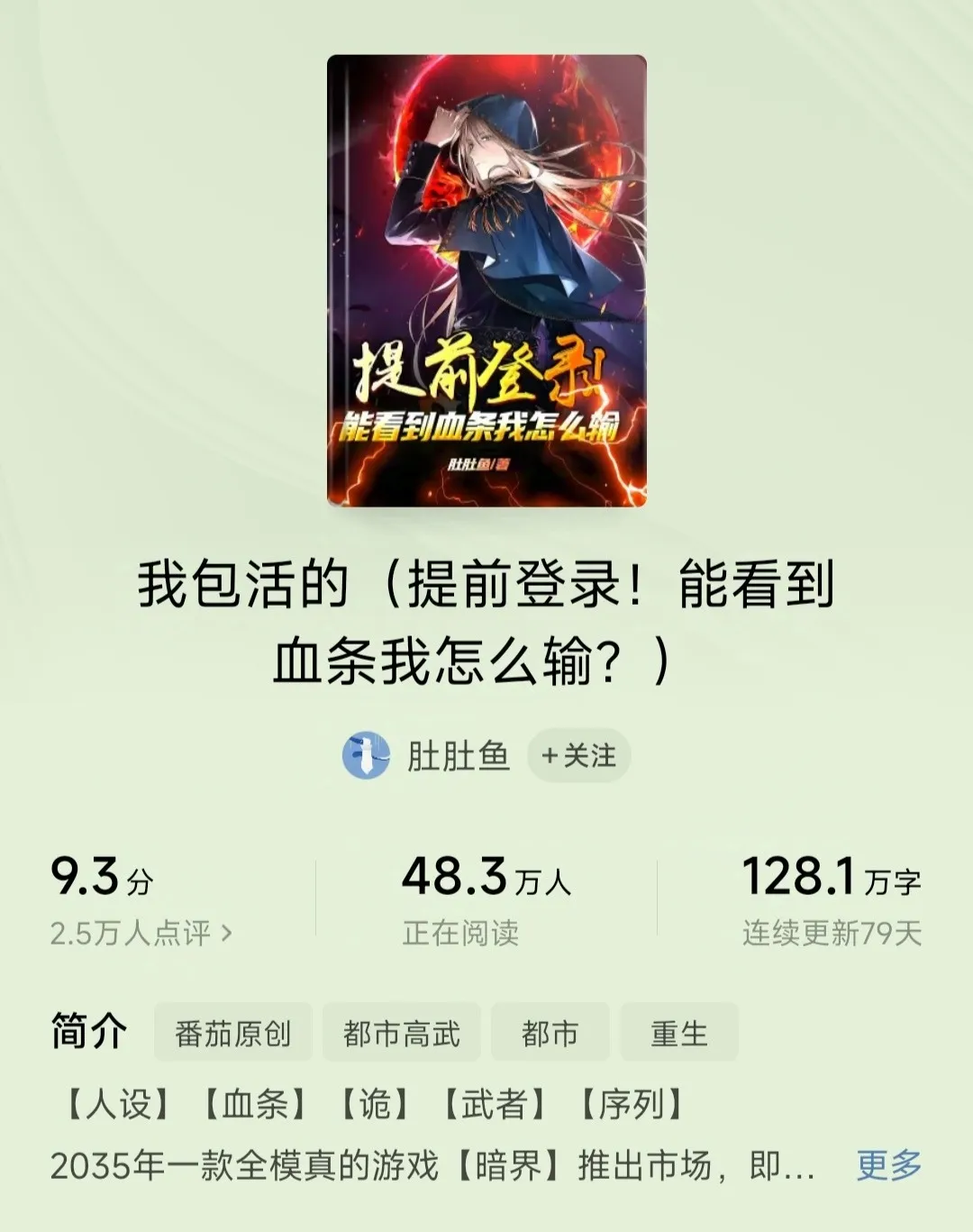The image size is (973, 1232).
Task: Open author 肚肚鱼's profile
Action: pyautogui.click(x=457, y=755)
